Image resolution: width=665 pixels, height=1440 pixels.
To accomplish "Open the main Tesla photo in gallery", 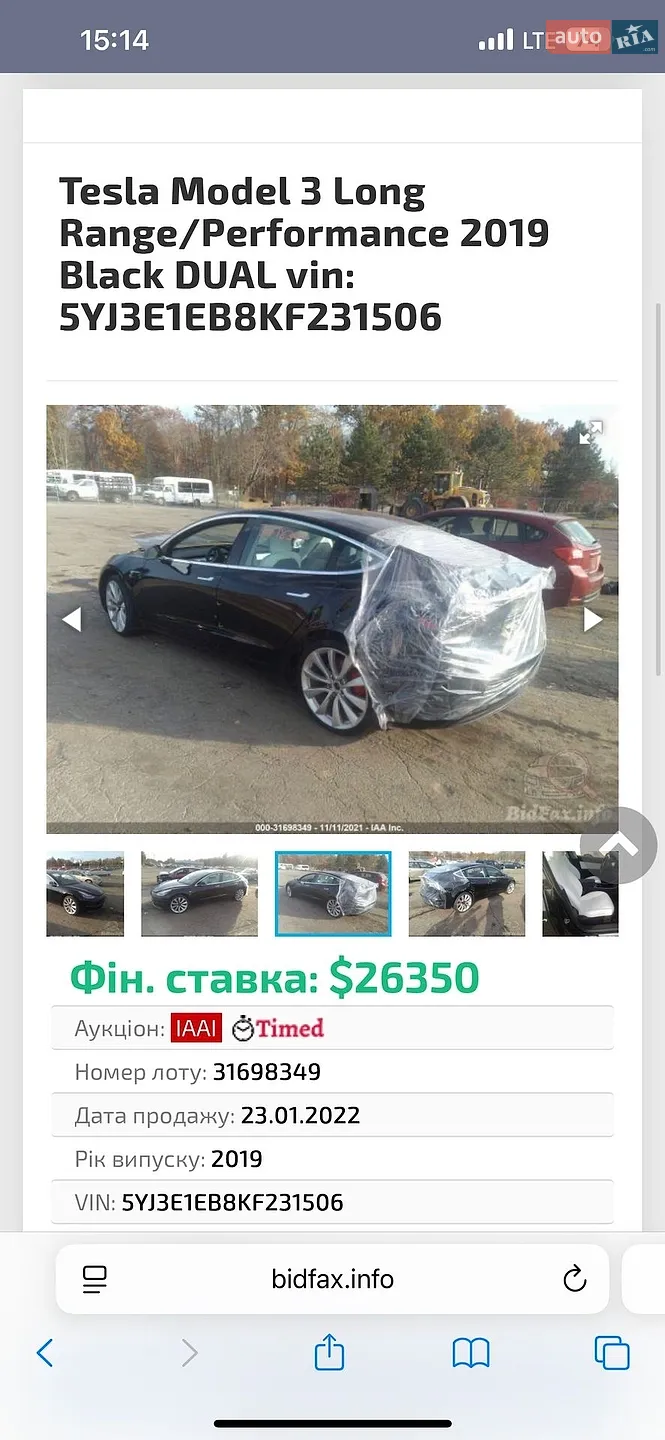I will pyautogui.click(x=332, y=619).
